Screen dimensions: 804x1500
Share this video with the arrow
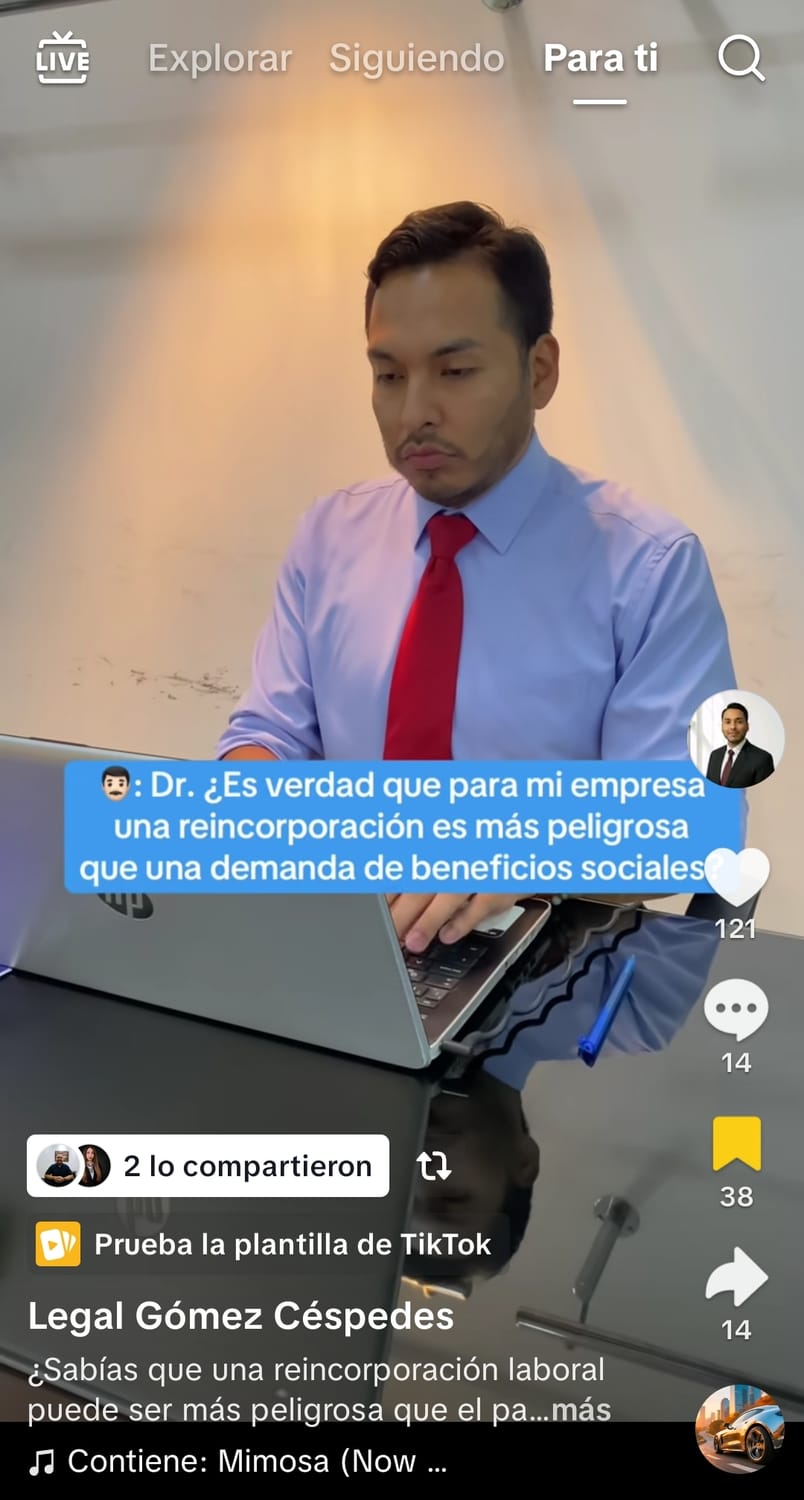pos(736,1278)
